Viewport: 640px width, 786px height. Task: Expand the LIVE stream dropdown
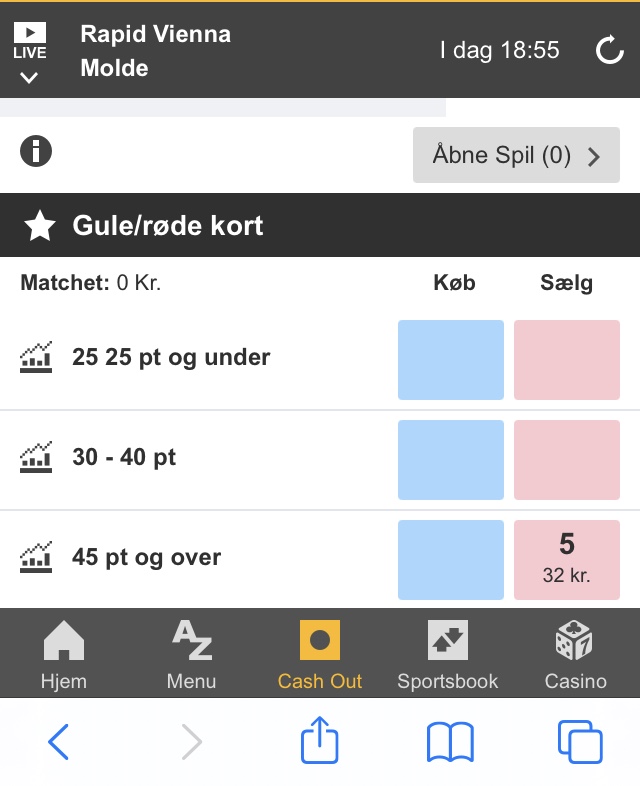point(29,55)
